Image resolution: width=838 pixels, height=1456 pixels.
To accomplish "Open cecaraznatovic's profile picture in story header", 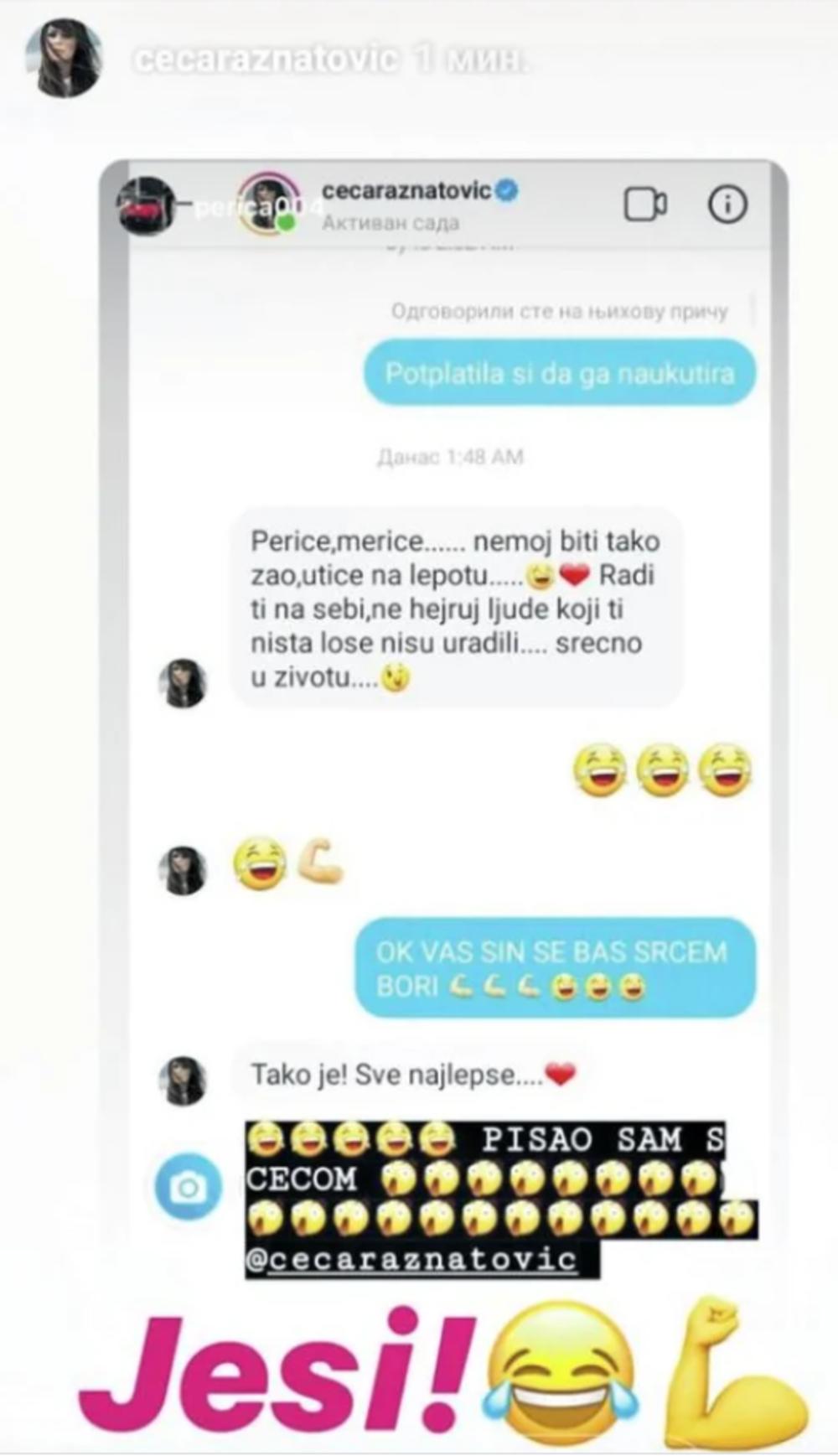I will tap(65, 59).
